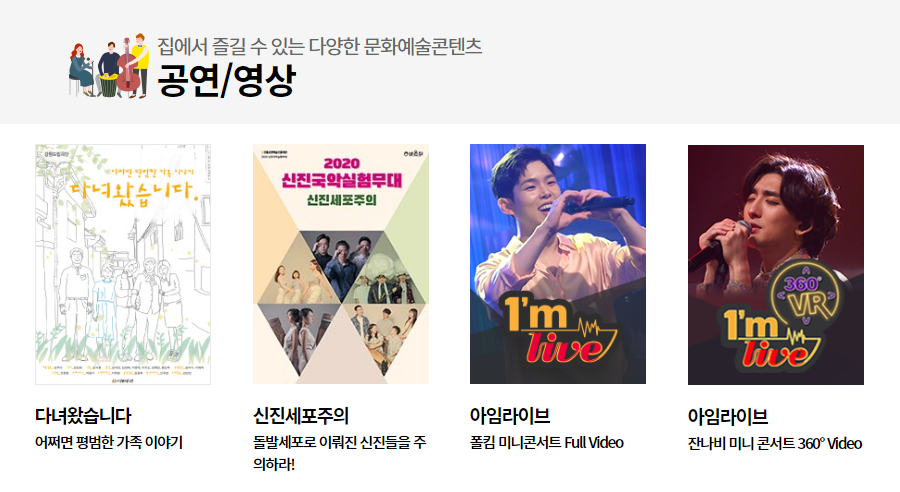Open the 신진세포주의 performance card
900x492 pixels.
click(340, 264)
